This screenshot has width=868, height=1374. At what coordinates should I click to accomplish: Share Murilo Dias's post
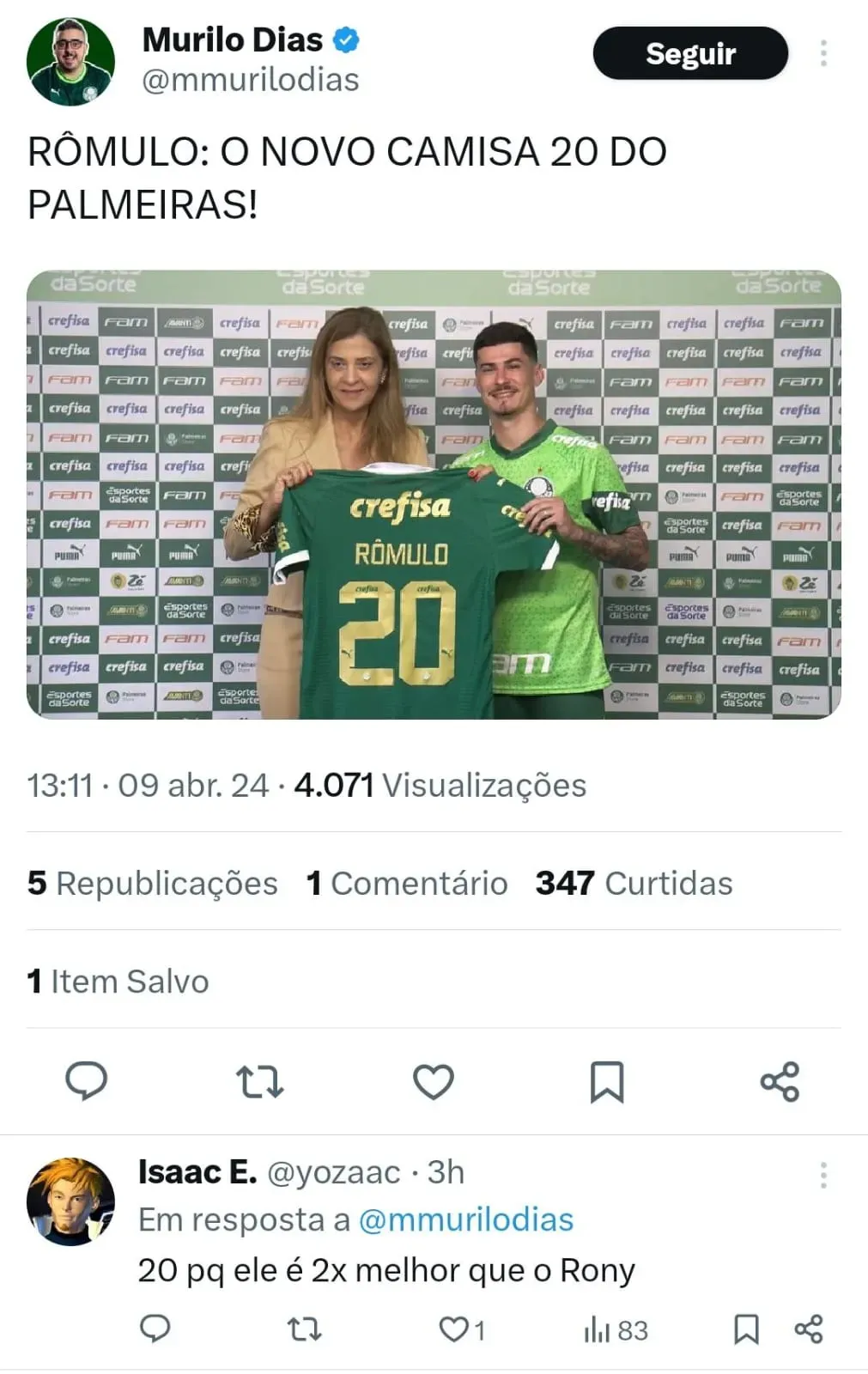pyautogui.click(x=780, y=1081)
